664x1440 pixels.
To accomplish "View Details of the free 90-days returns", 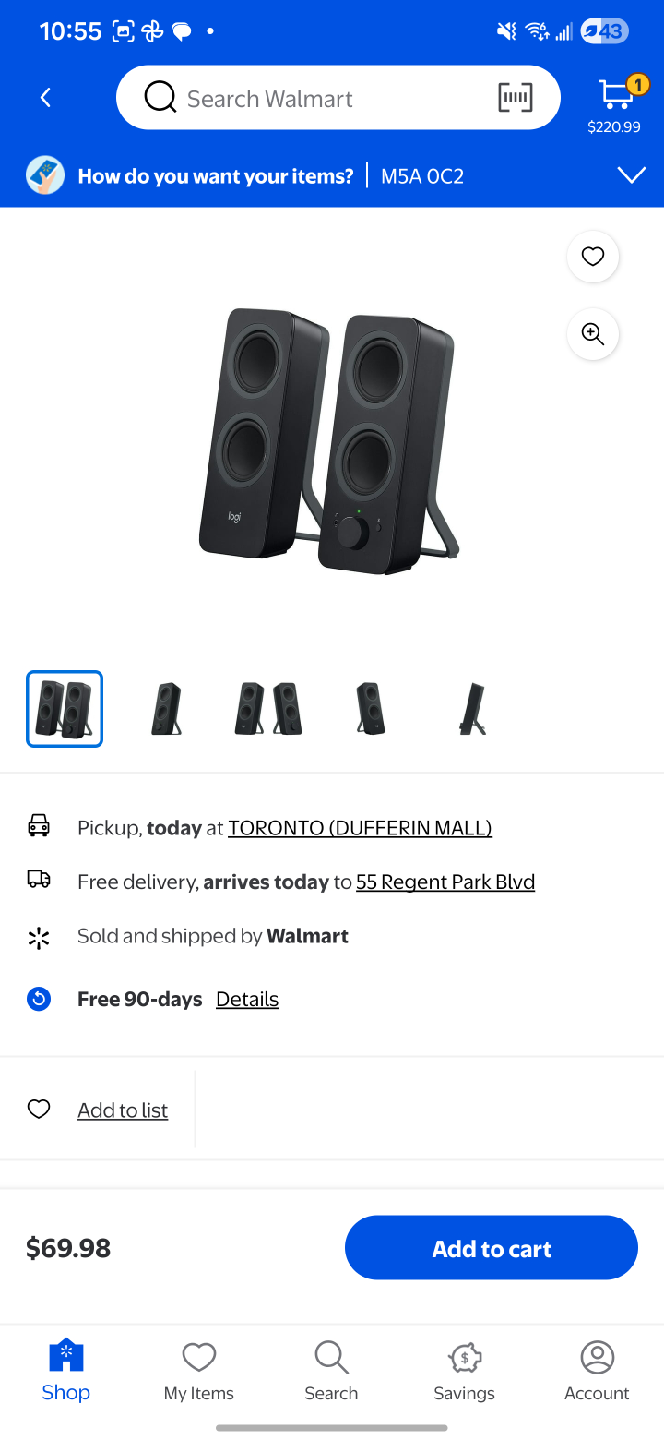I will [247, 999].
